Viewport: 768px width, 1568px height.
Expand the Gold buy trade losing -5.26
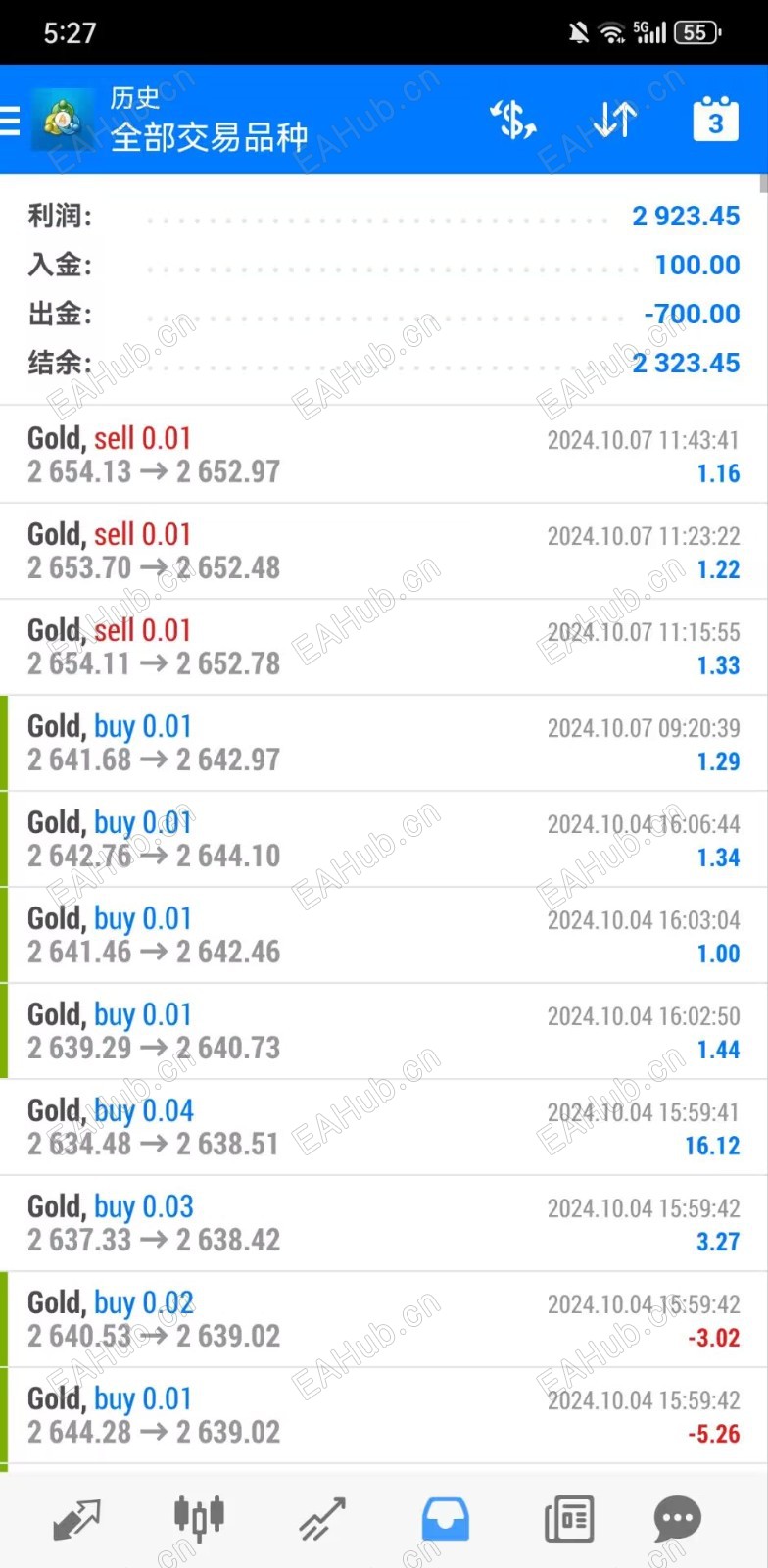pyautogui.click(x=384, y=1415)
